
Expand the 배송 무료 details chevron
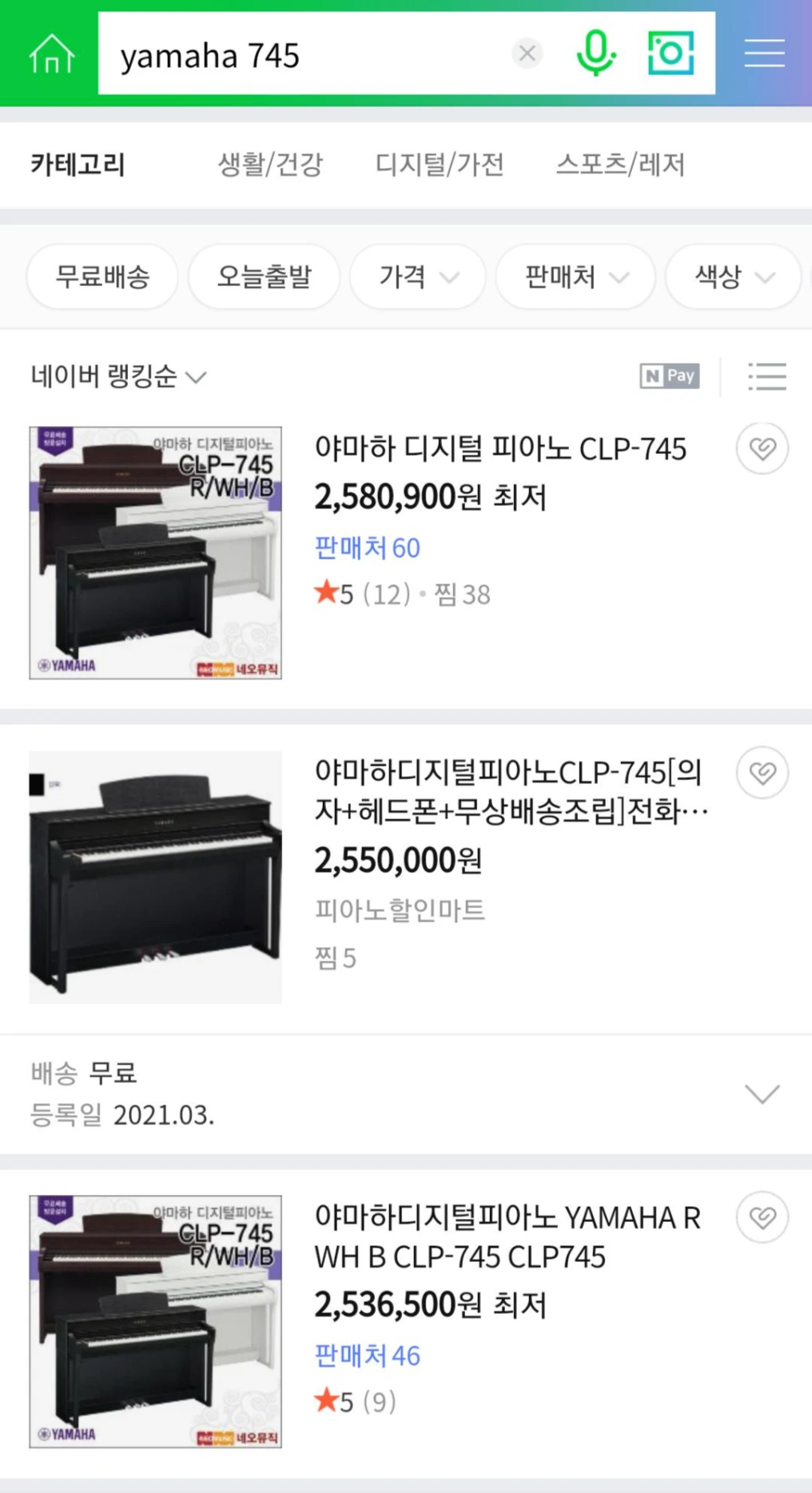click(762, 1093)
